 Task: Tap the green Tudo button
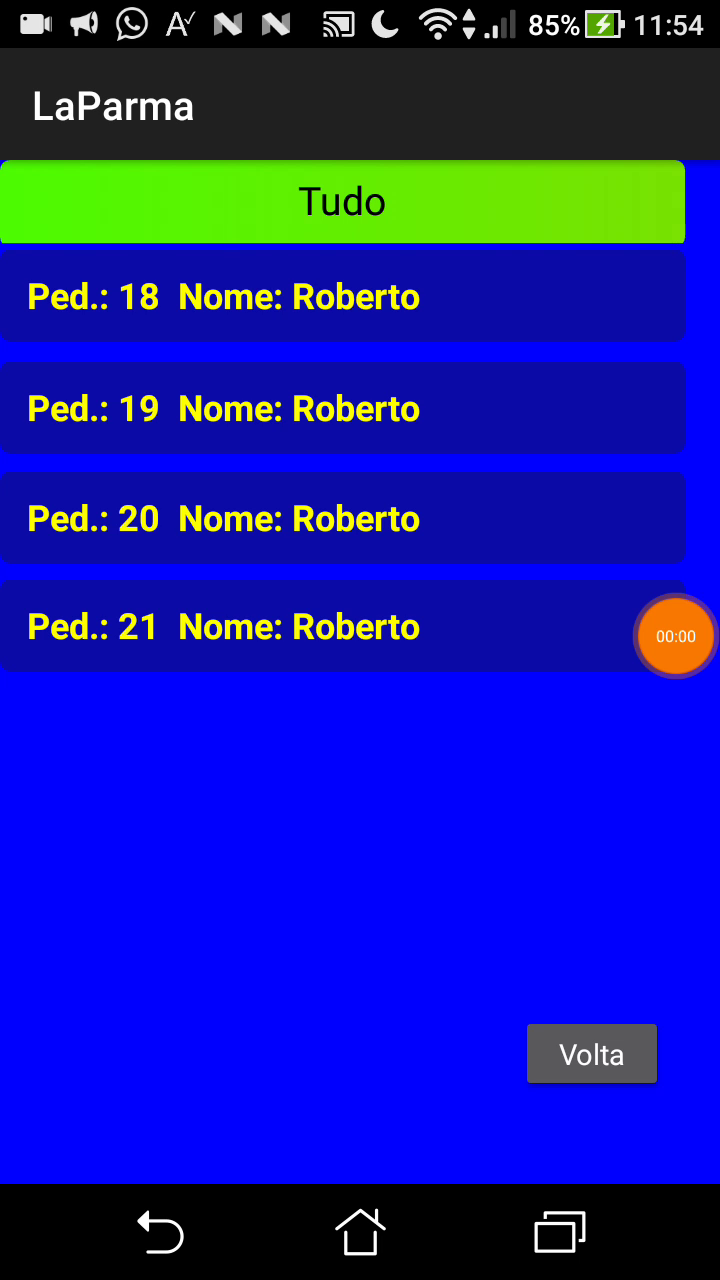(342, 202)
